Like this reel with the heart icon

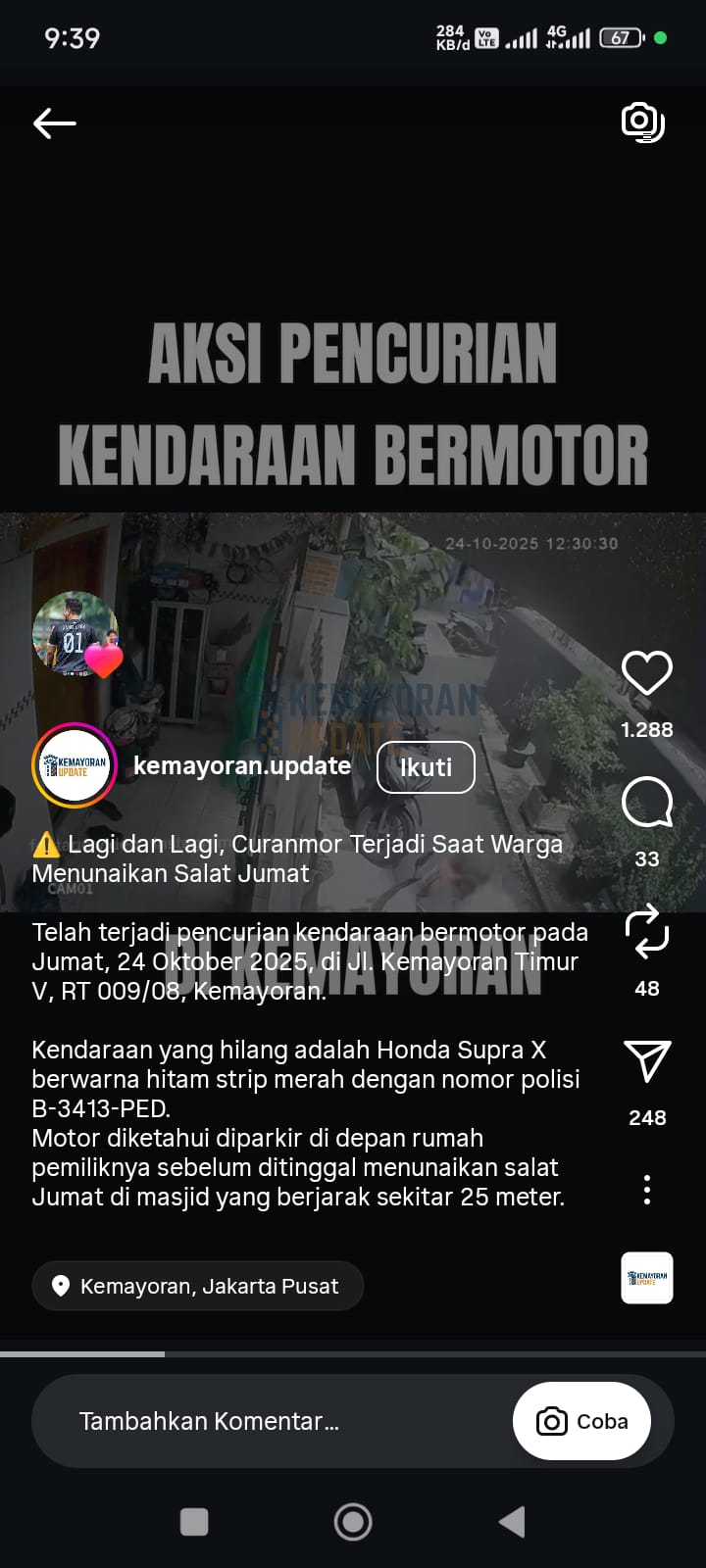[x=647, y=673]
